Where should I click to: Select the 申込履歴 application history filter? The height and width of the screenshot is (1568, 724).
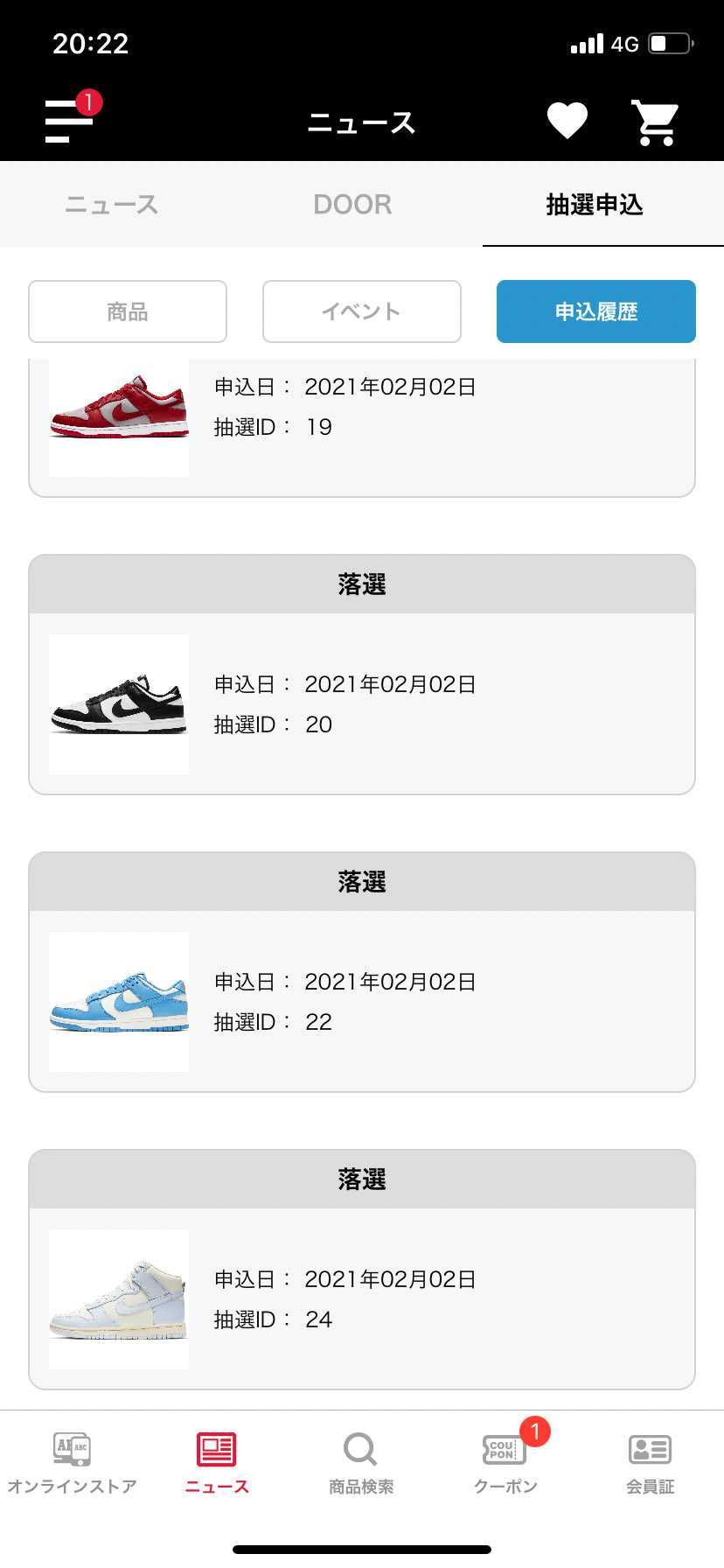595,311
